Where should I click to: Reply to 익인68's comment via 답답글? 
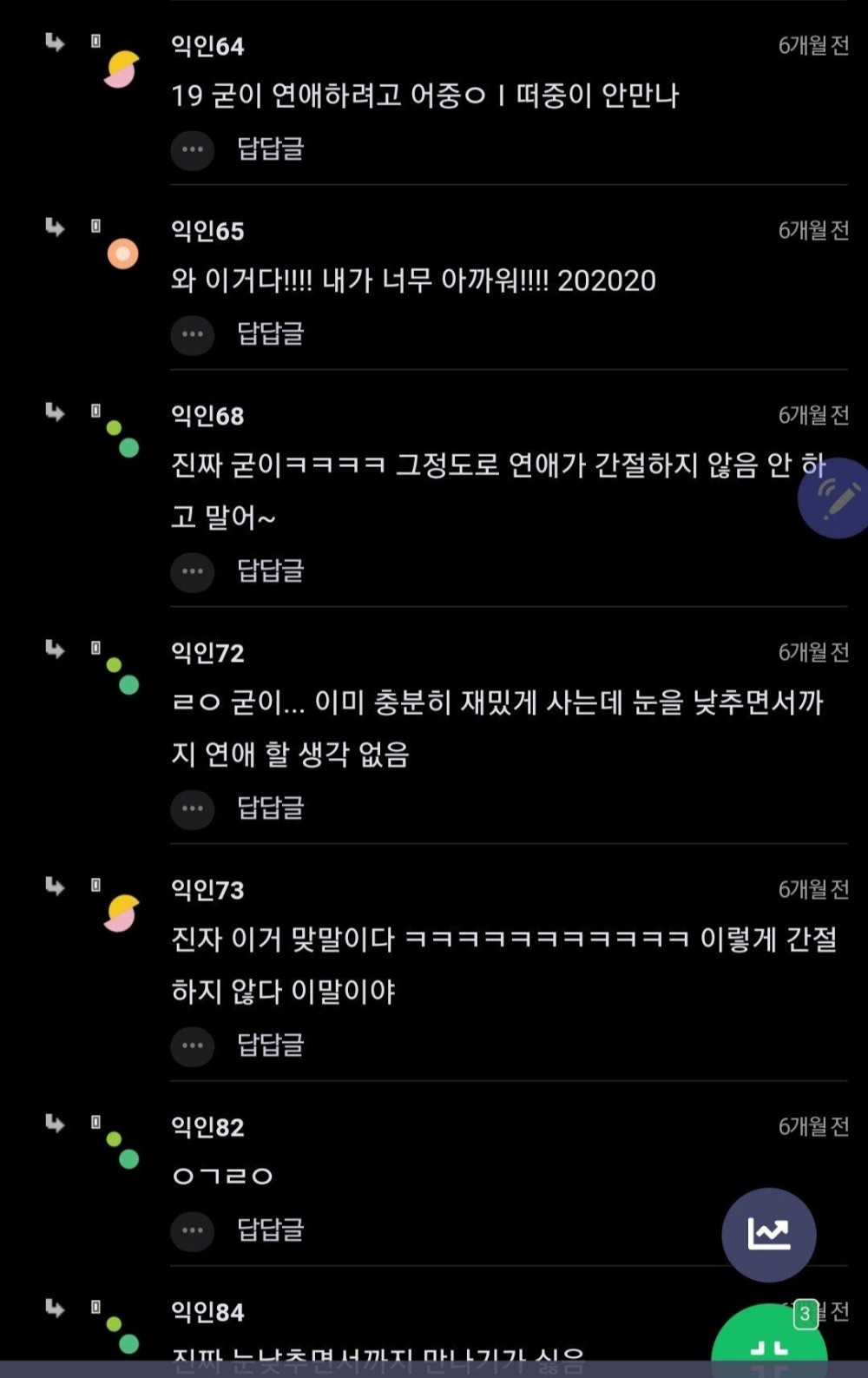click(x=270, y=571)
